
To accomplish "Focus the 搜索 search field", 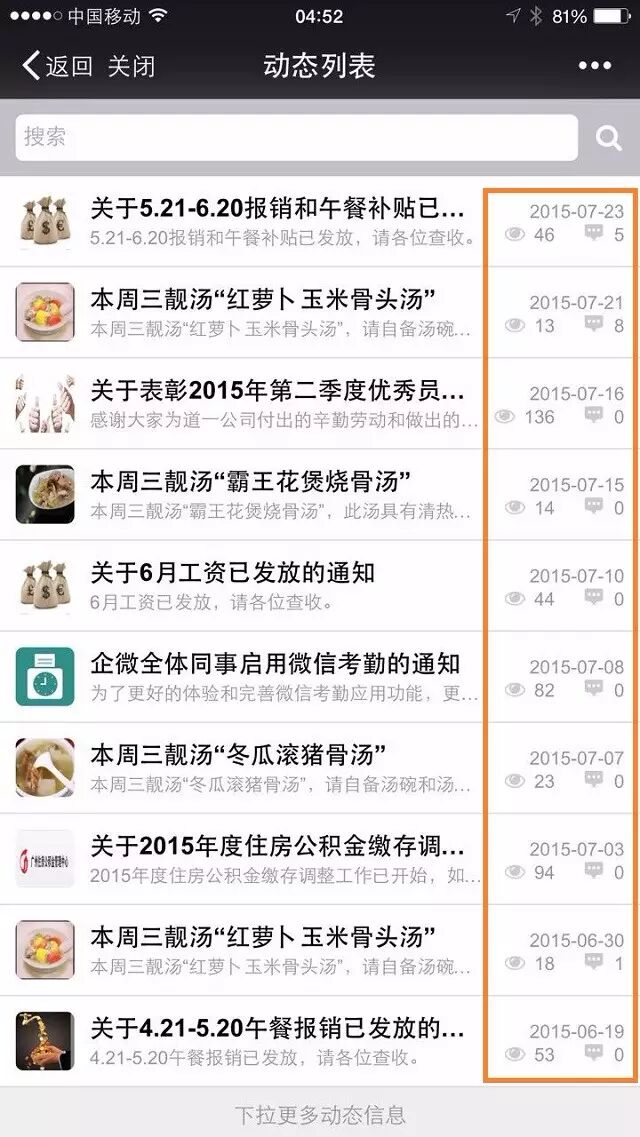I will [296, 137].
